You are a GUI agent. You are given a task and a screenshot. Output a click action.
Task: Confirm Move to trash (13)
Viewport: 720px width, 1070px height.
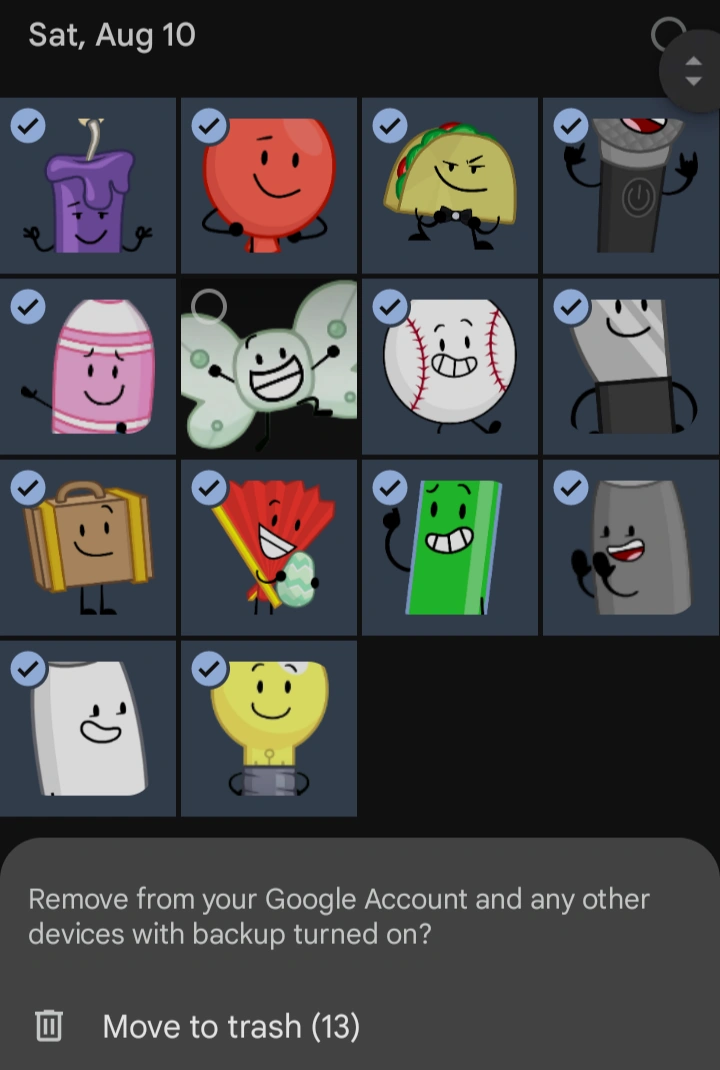pyautogui.click(x=230, y=1026)
